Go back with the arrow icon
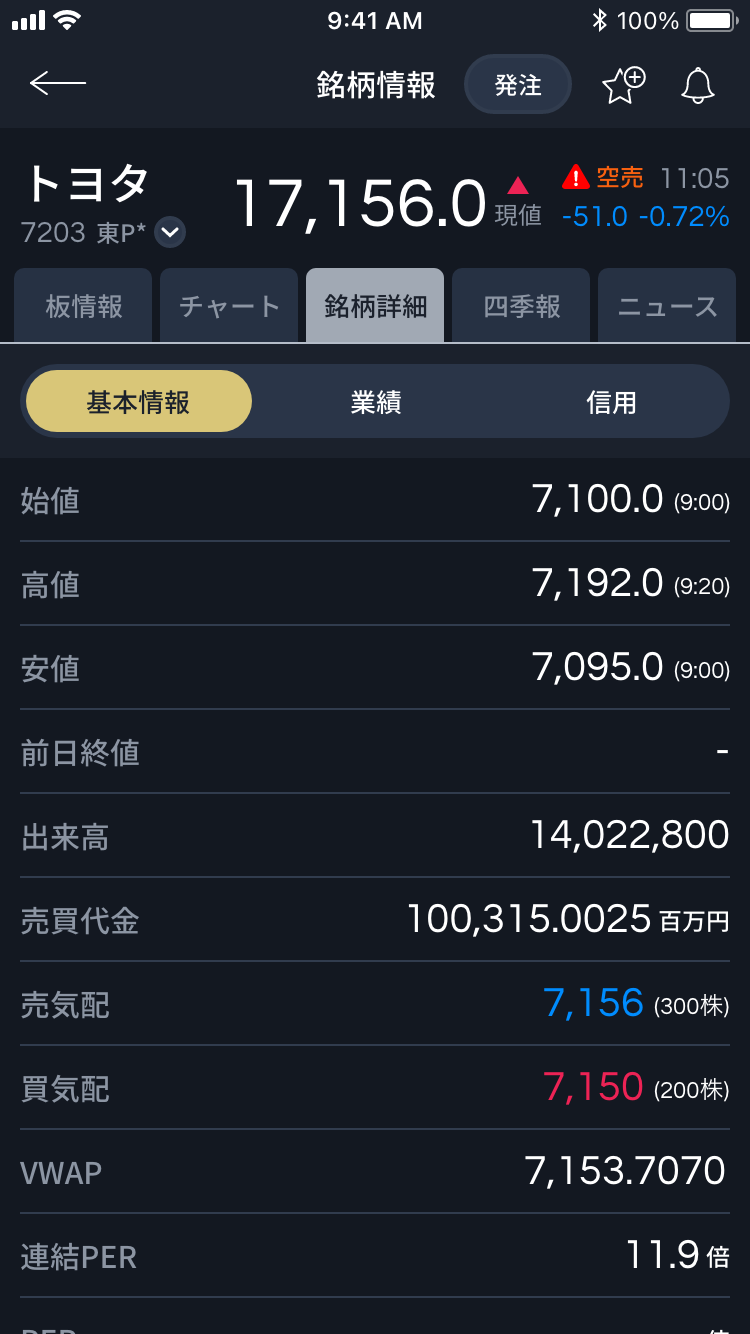The width and height of the screenshot is (750, 1334). [x=57, y=84]
